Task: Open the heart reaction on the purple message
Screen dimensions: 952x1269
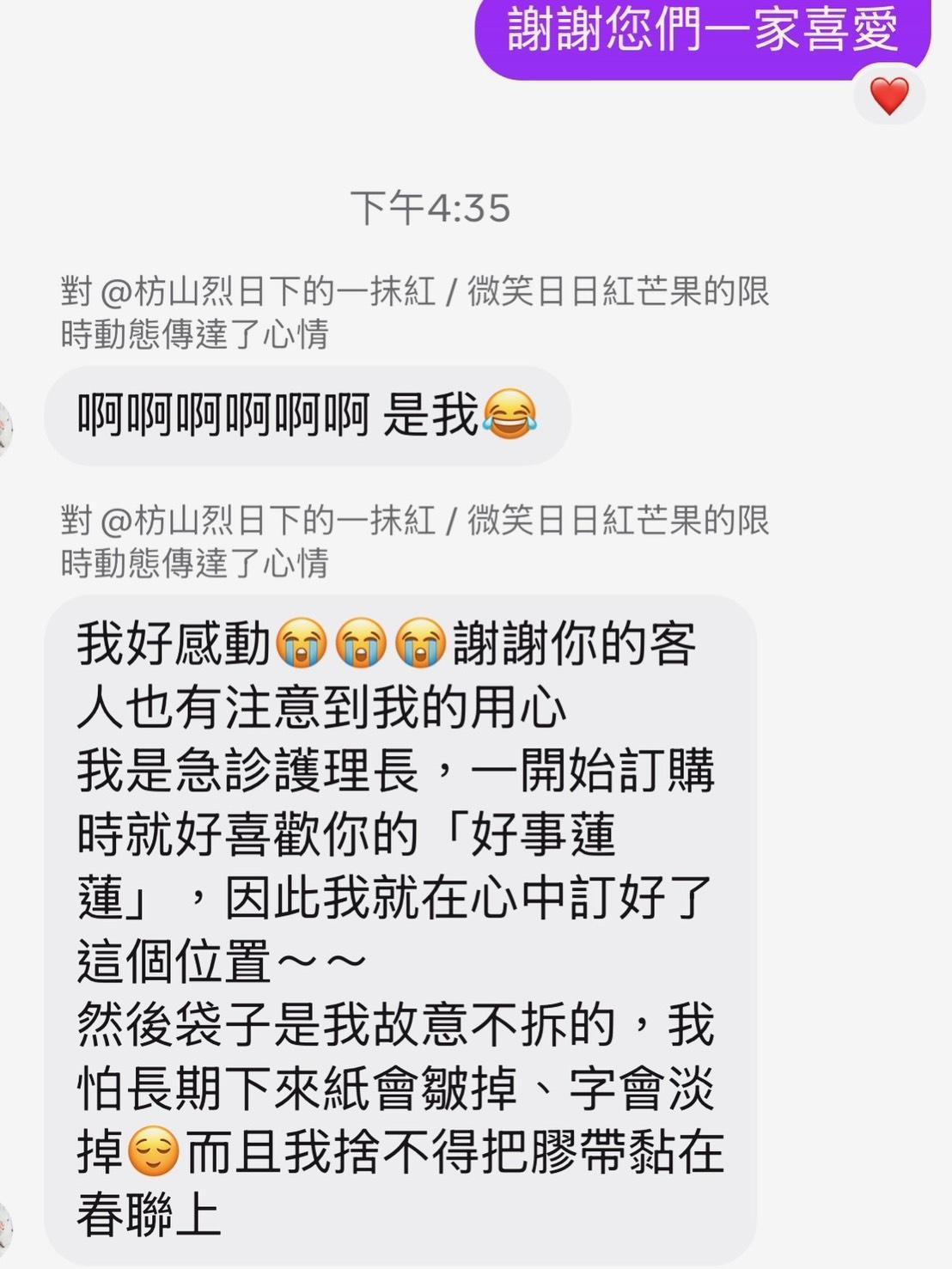Action: (x=888, y=95)
